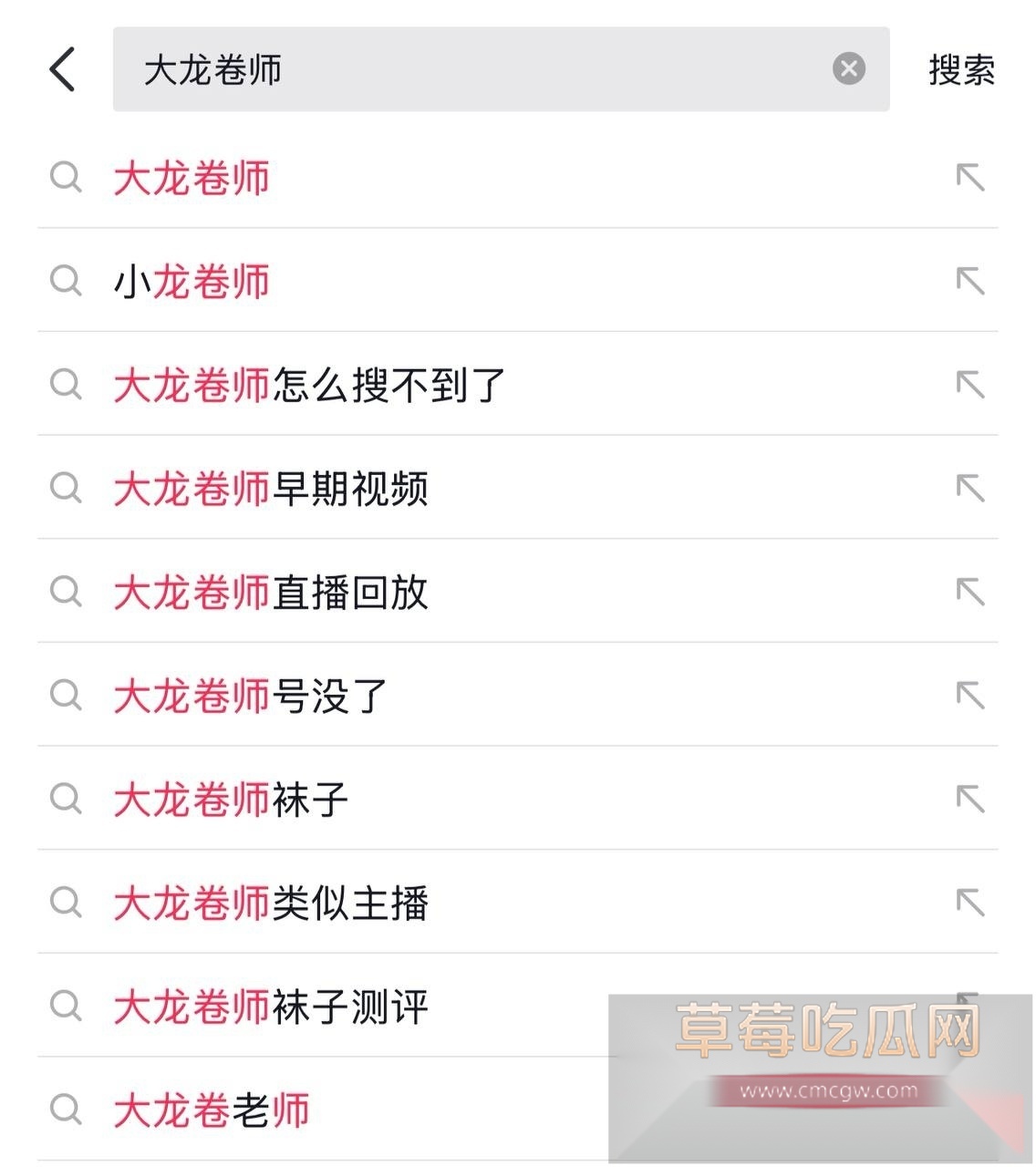Tap the fill-in arrow next to 大龙卷师袜子
The height and width of the screenshot is (1167, 1036).
click(x=970, y=800)
